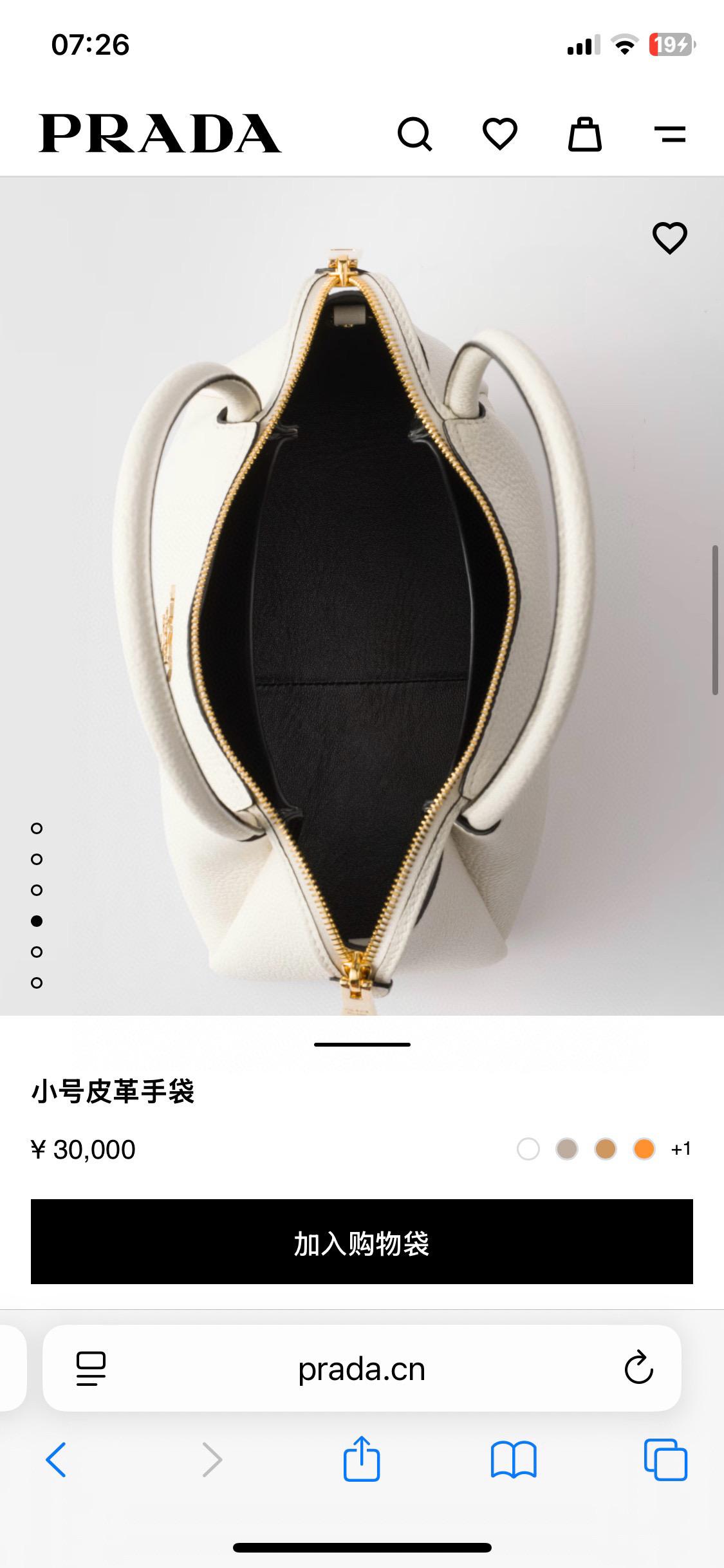The width and height of the screenshot is (724, 1568).
Task: Open the shopping bag
Action: pyautogui.click(x=584, y=135)
